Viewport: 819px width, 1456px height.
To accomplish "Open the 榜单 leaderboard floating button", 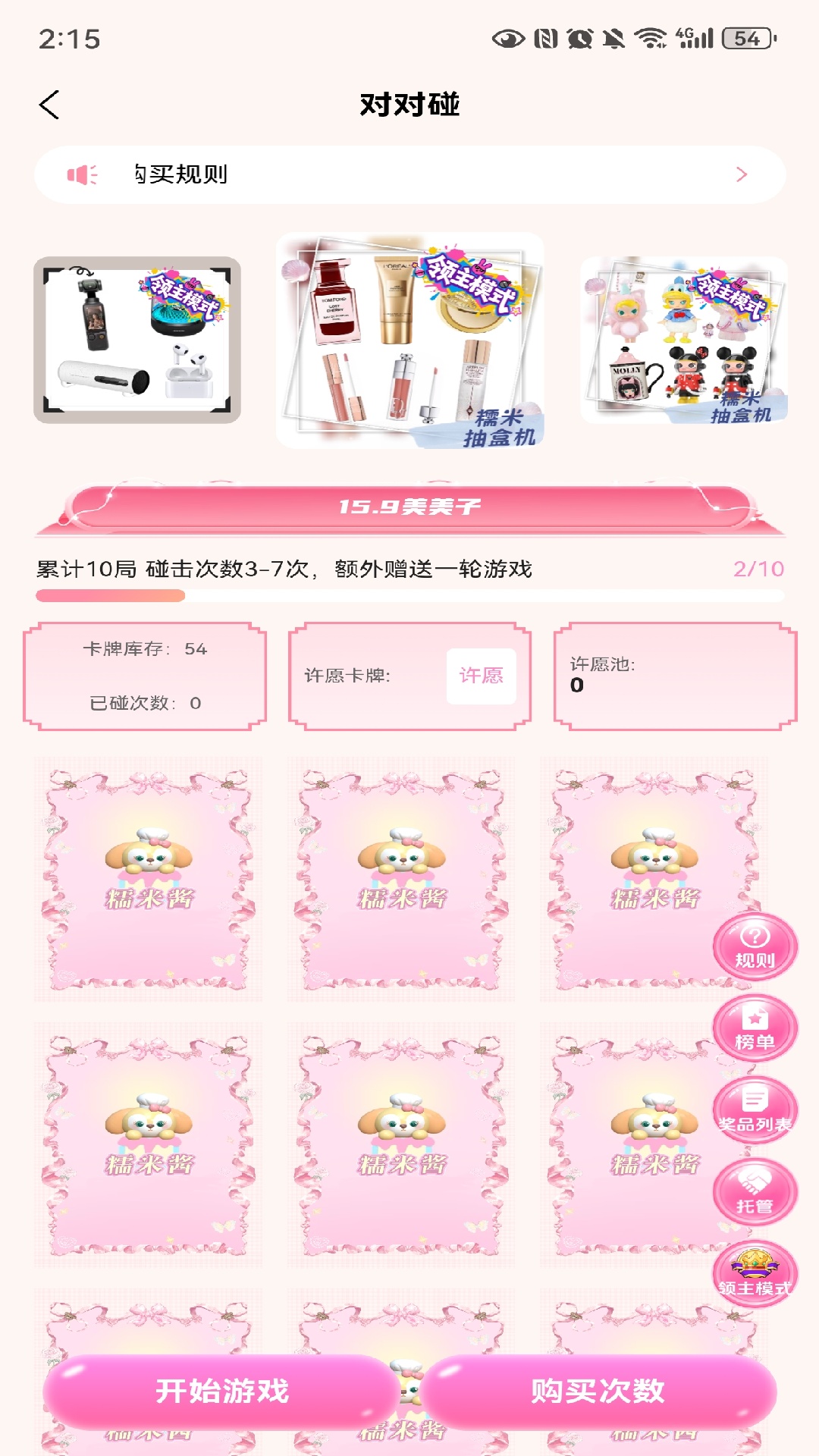I will [755, 1028].
